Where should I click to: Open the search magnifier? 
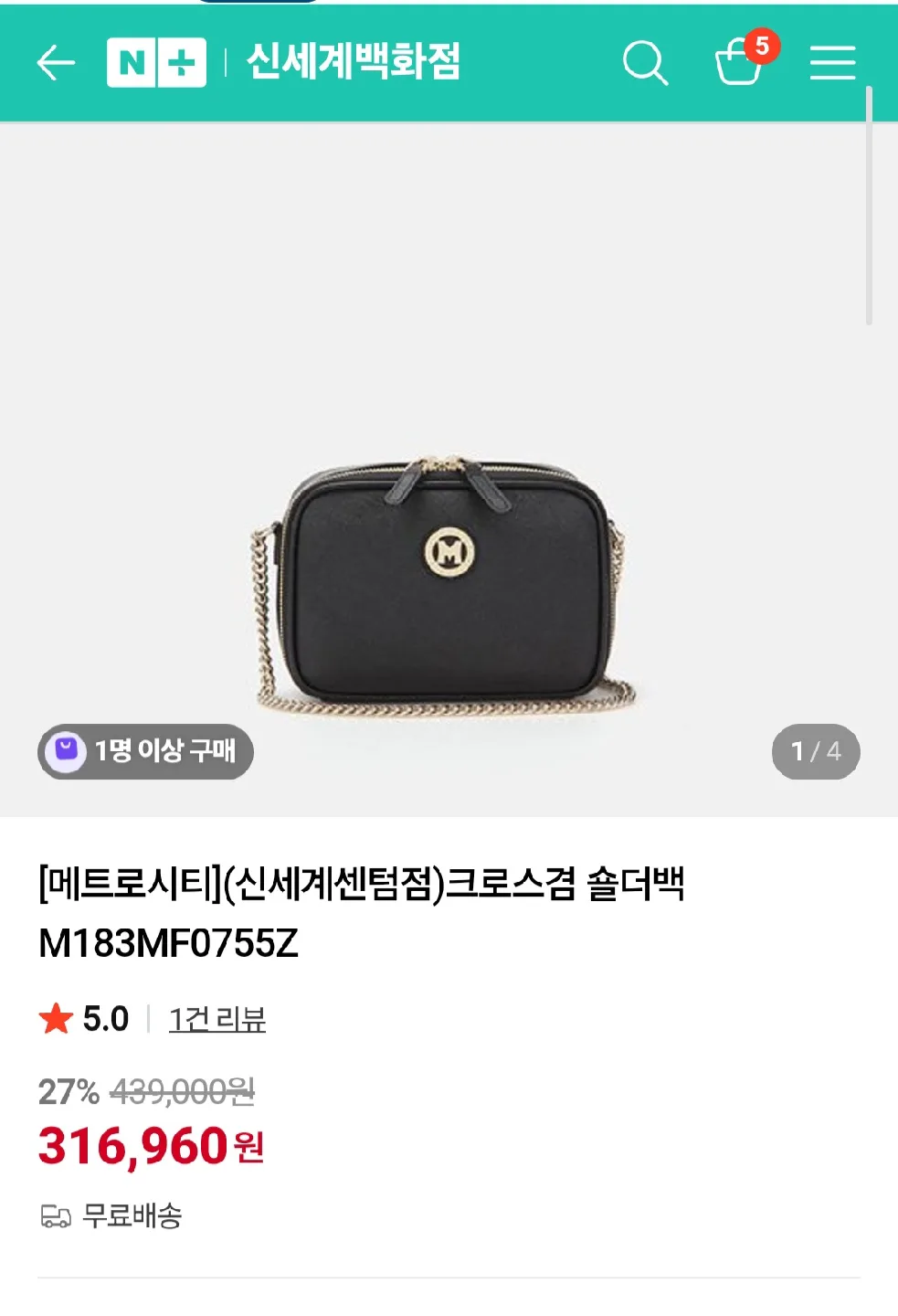(645, 63)
